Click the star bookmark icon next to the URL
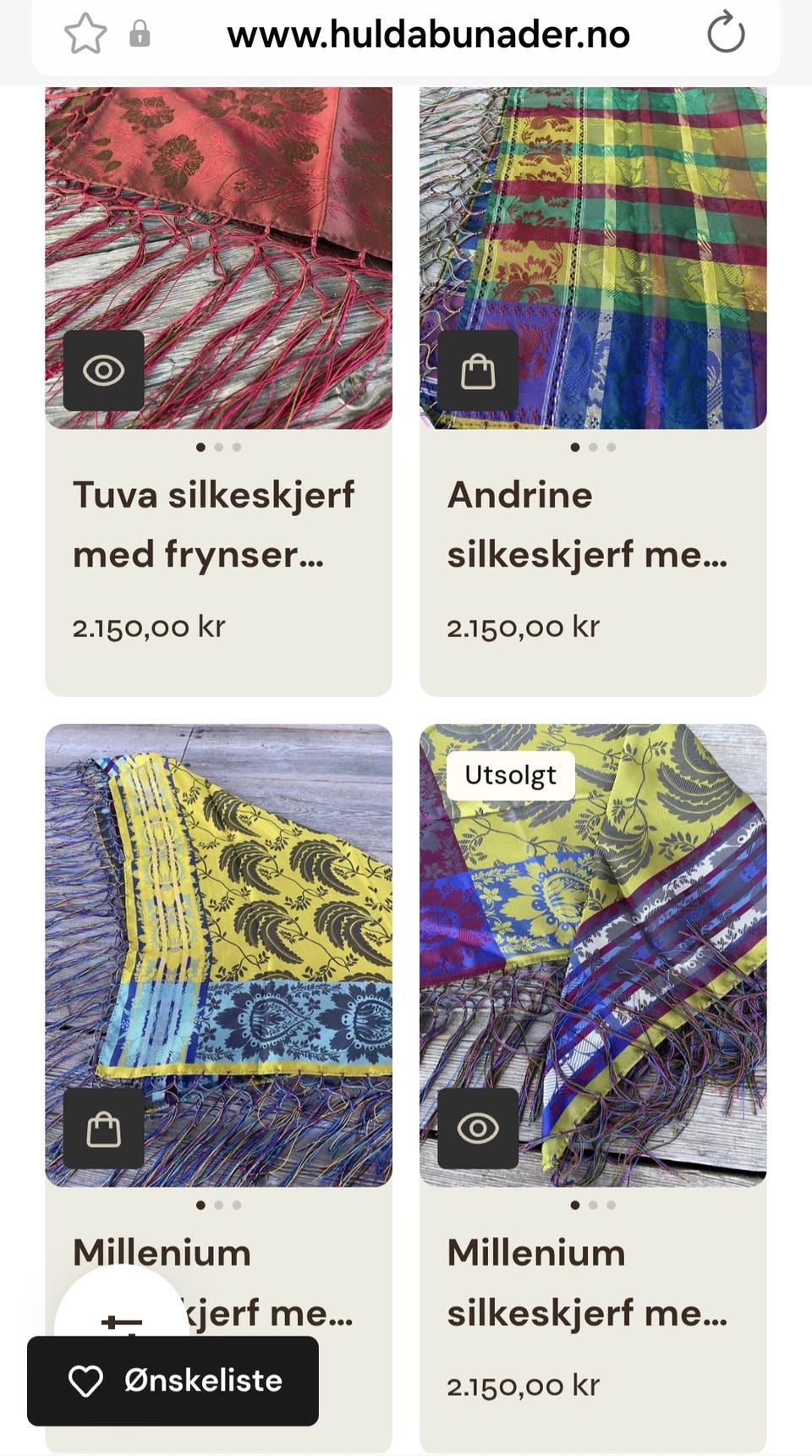Screen dimensions: 812x1456 pyautogui.click(x=87, y=34)
